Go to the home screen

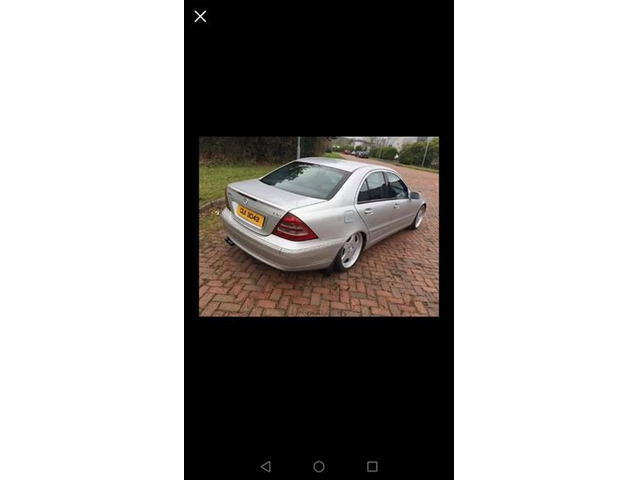click(x=319, y=466)
